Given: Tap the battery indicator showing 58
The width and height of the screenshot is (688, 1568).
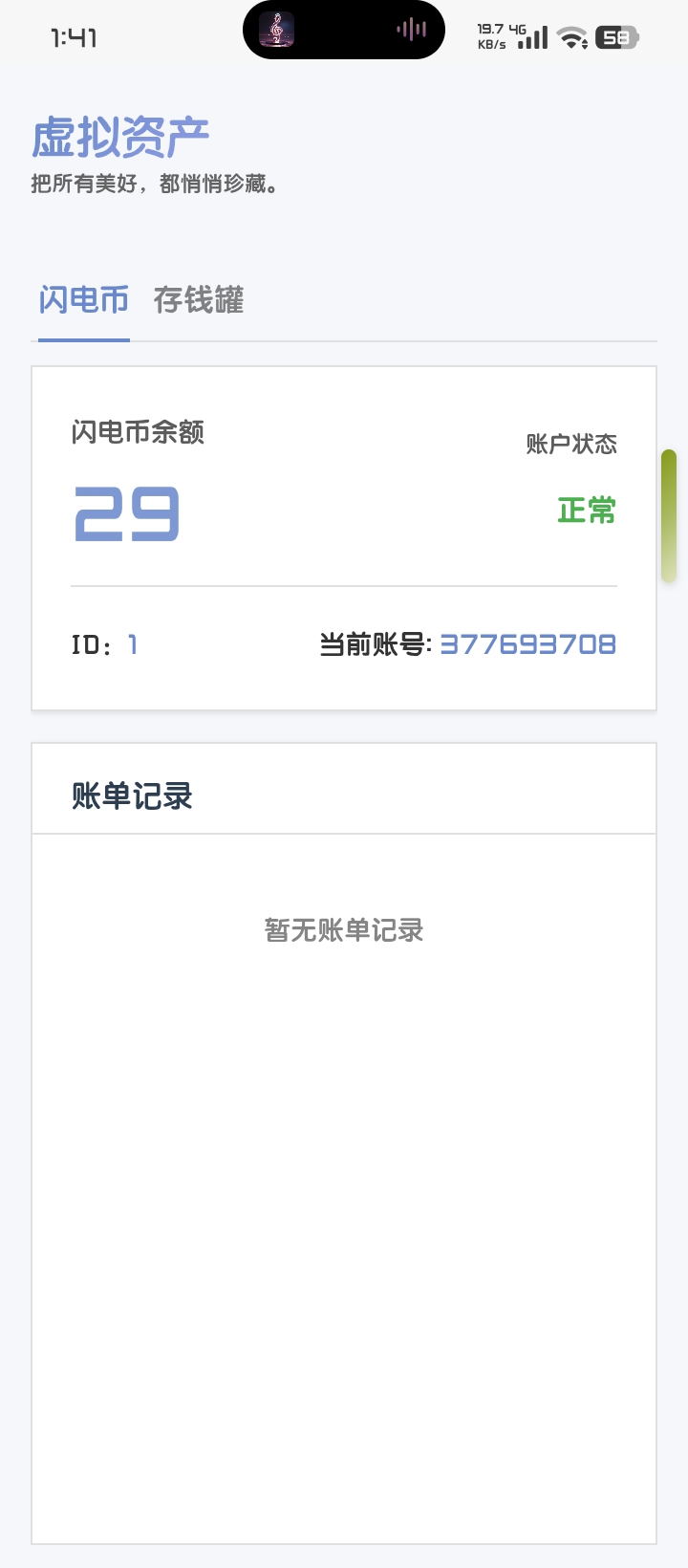Looking at the screenshot, I should [x=617, y=35].
